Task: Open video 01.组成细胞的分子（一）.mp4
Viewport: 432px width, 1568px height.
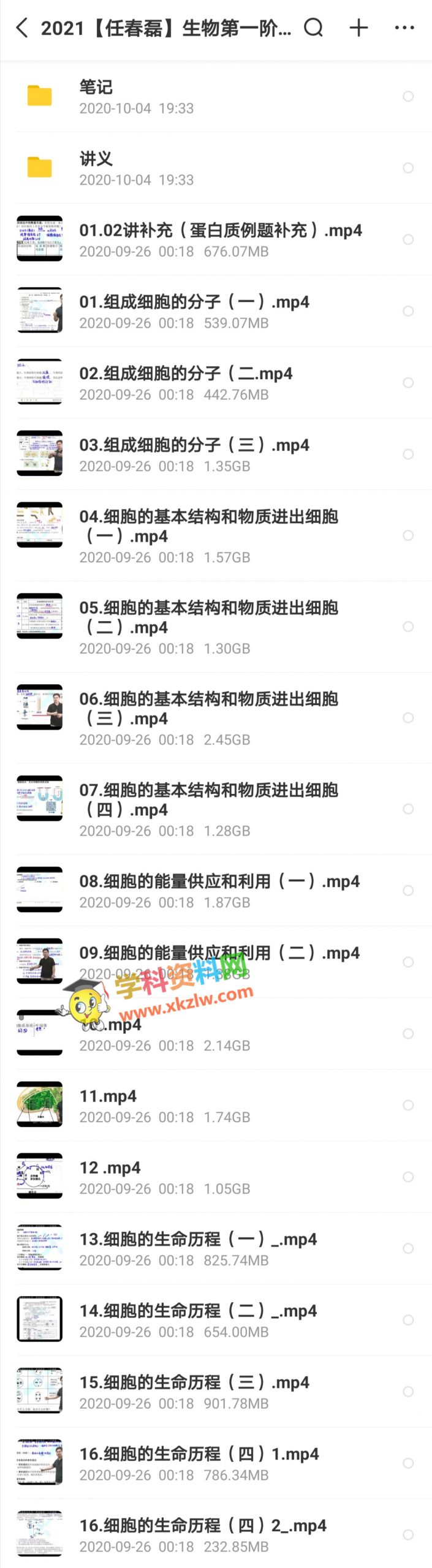Action: point(194,303)
